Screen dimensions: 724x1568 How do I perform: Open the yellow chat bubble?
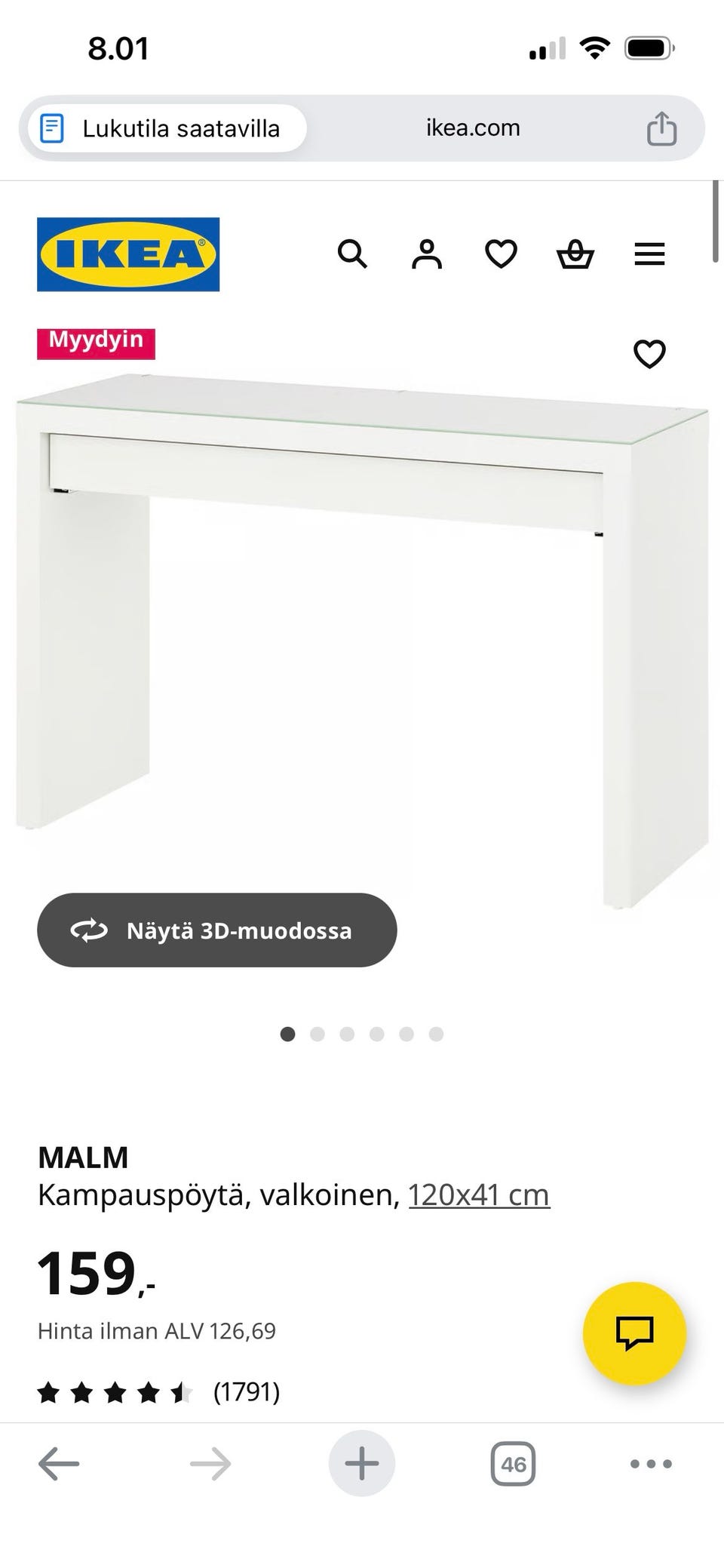pyautogui.click(x=635, y=1333)
